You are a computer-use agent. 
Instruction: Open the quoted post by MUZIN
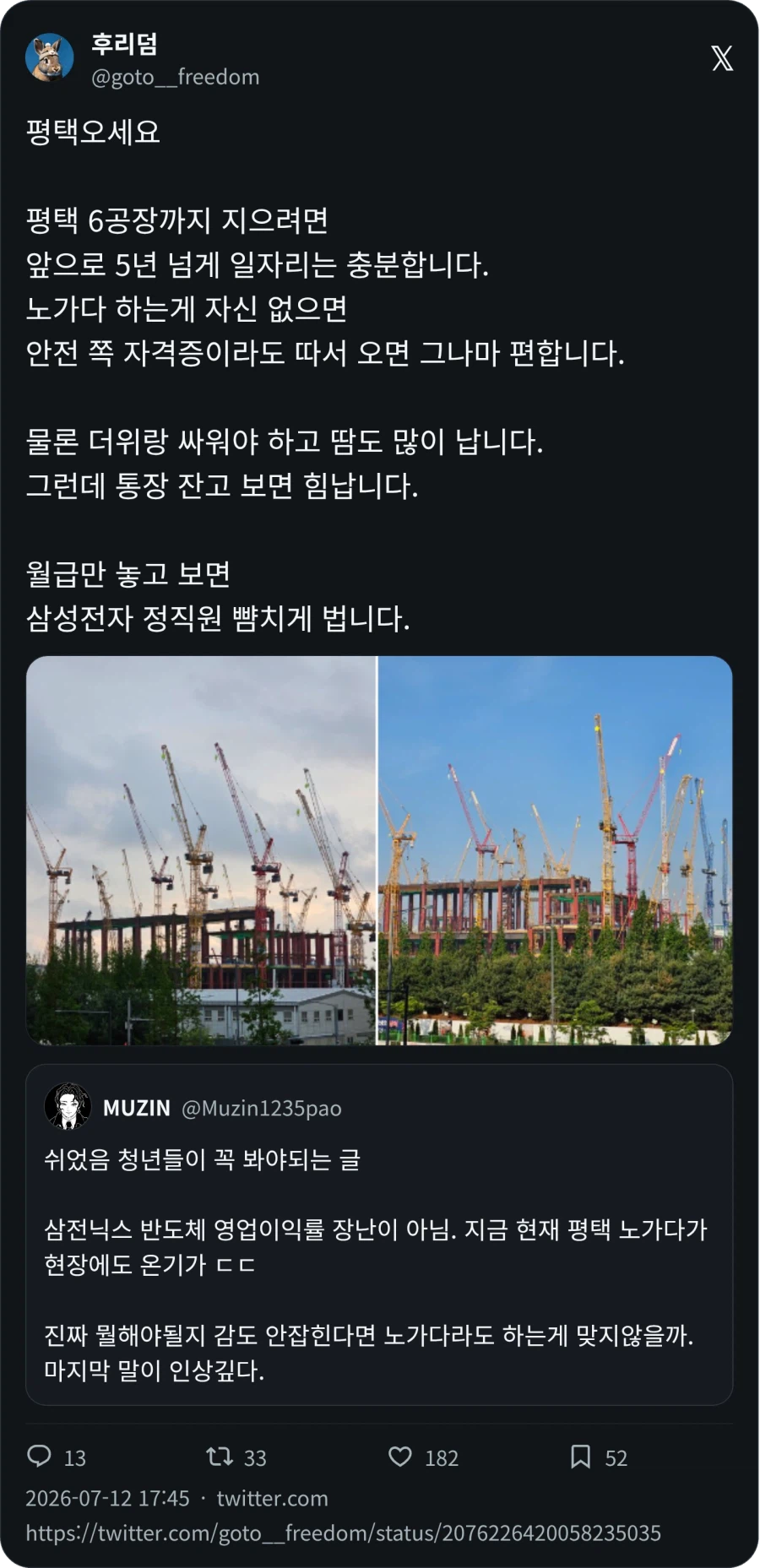click(x=379, y=1234)
